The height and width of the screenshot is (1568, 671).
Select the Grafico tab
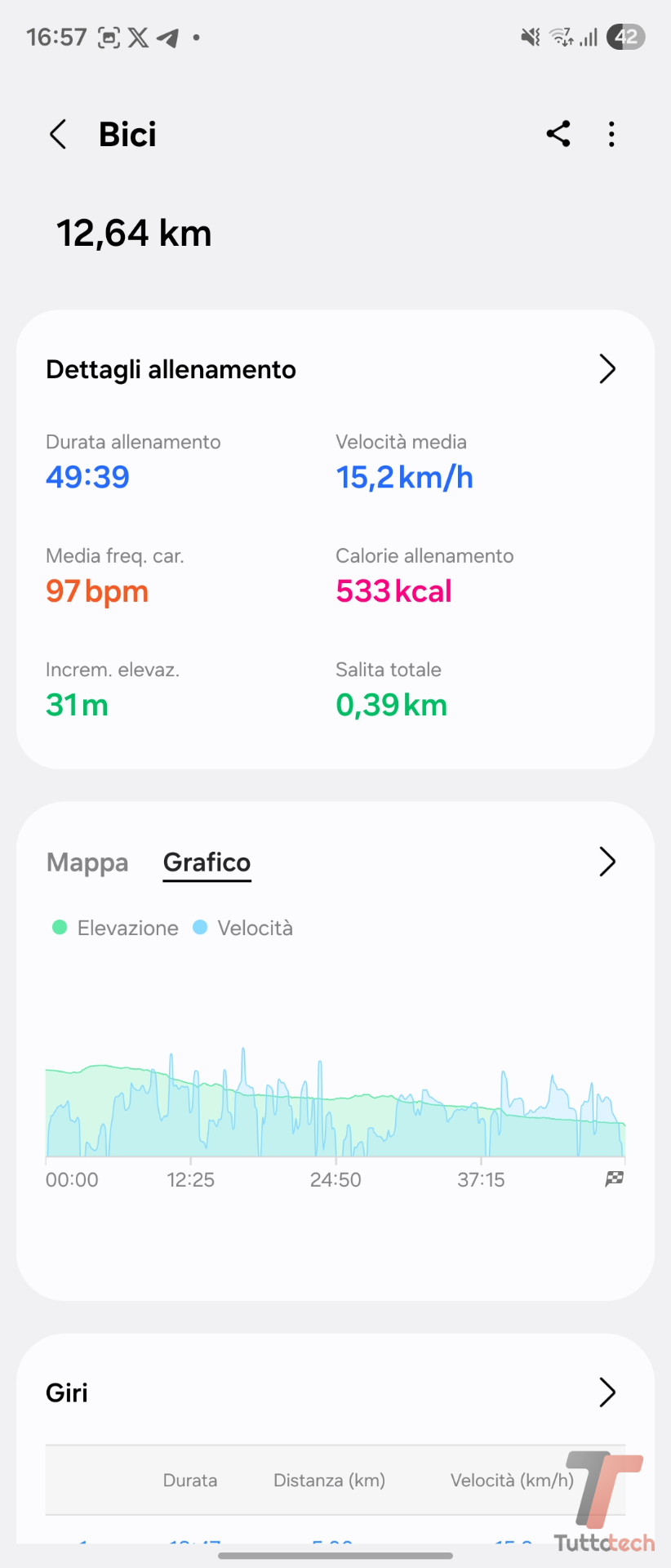(x=207, y=862)
